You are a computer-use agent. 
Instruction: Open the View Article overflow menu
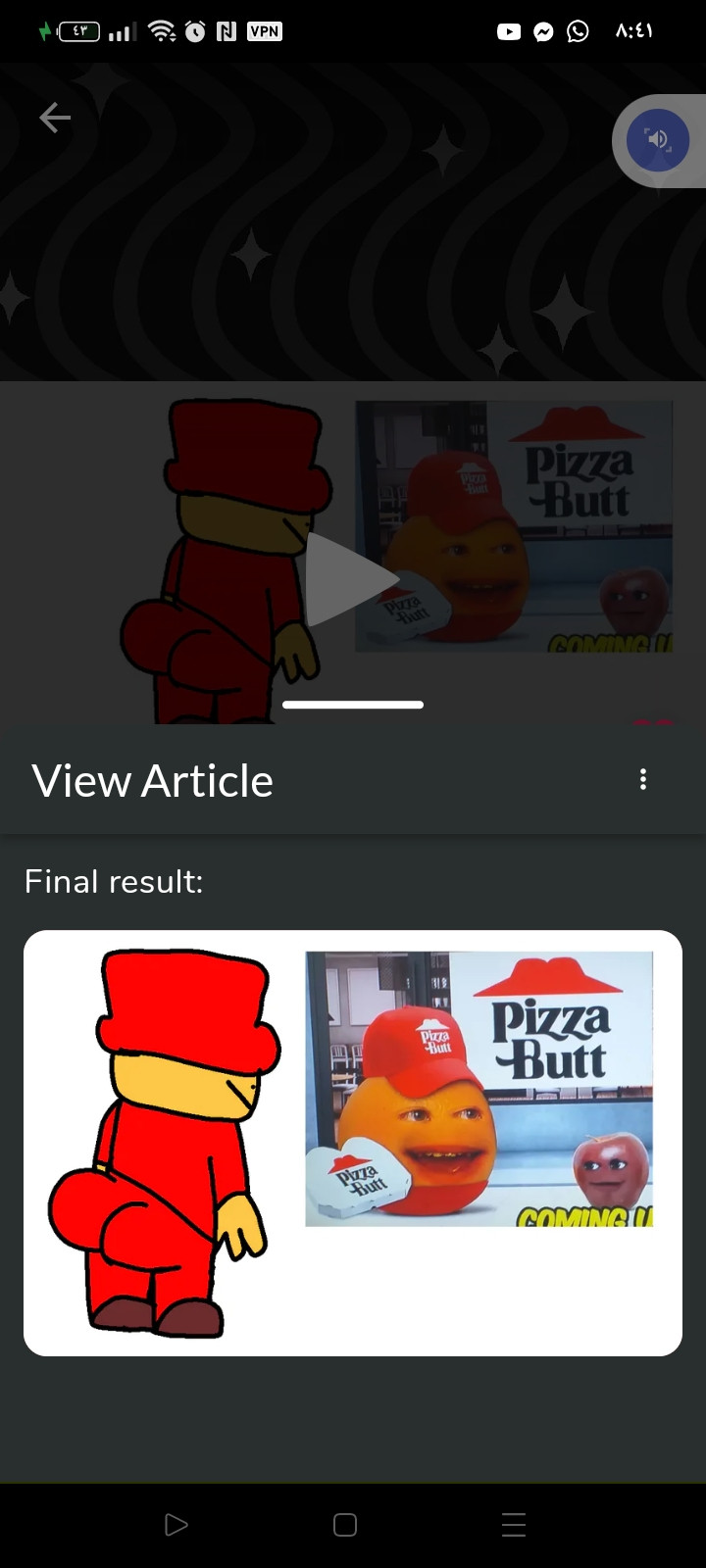point(643,779)
